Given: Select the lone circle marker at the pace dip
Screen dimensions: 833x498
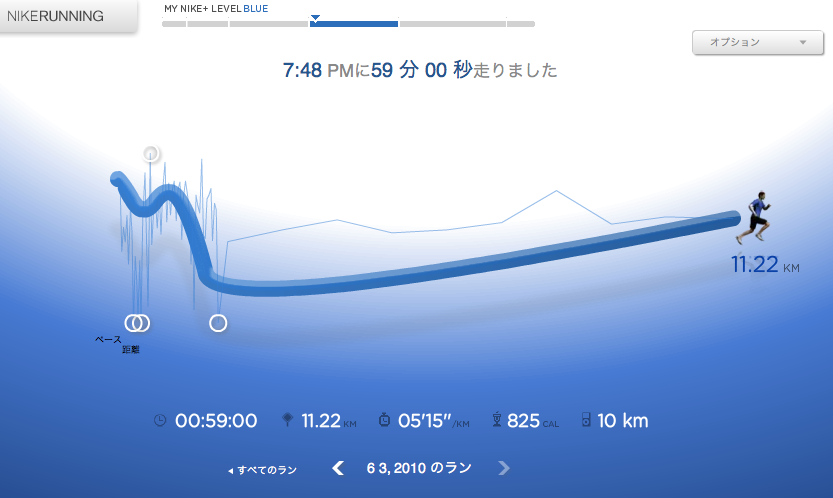Looking at the screenshot, I should (x=218, y=322).
